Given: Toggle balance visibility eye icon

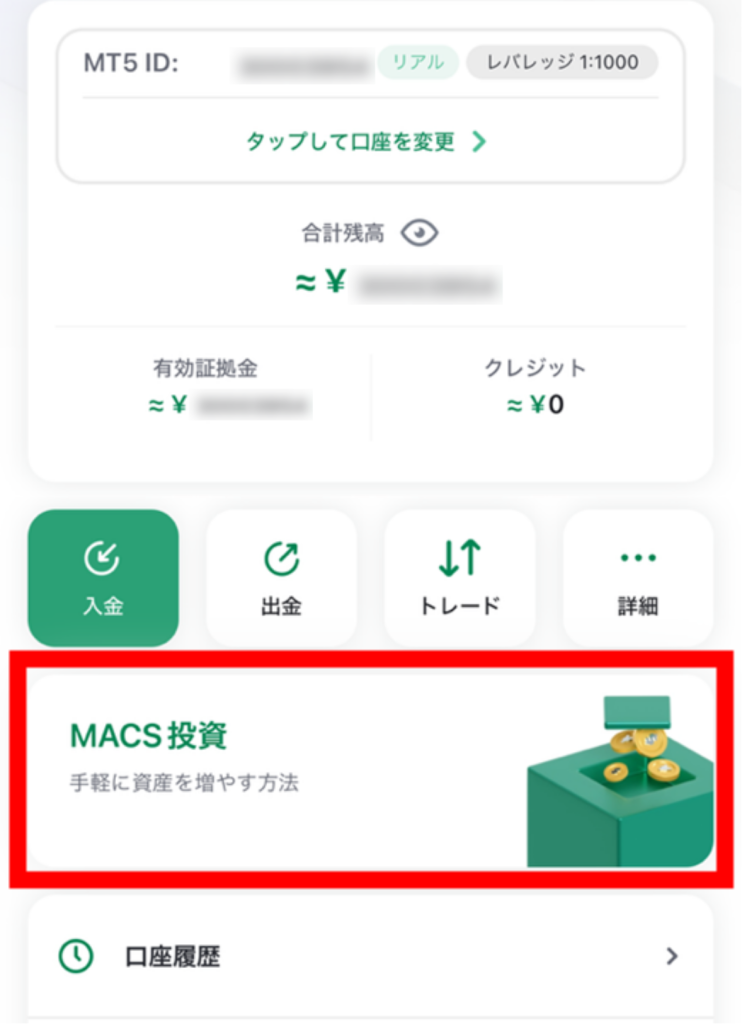Looking at the screenshot, I should point(420,233).
